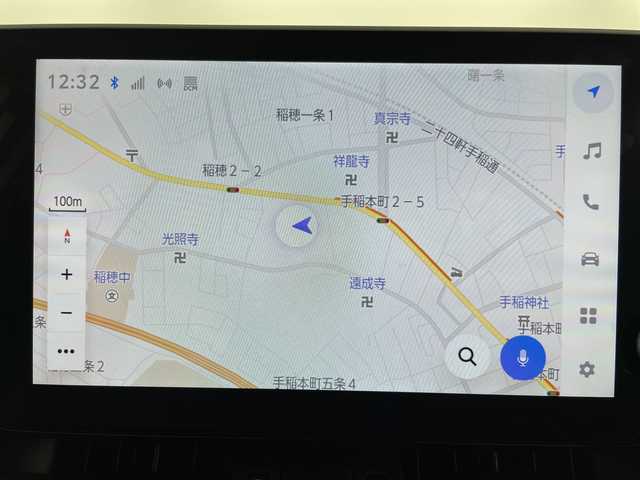
Task: Search for a destination
Action: pos(467,356)
